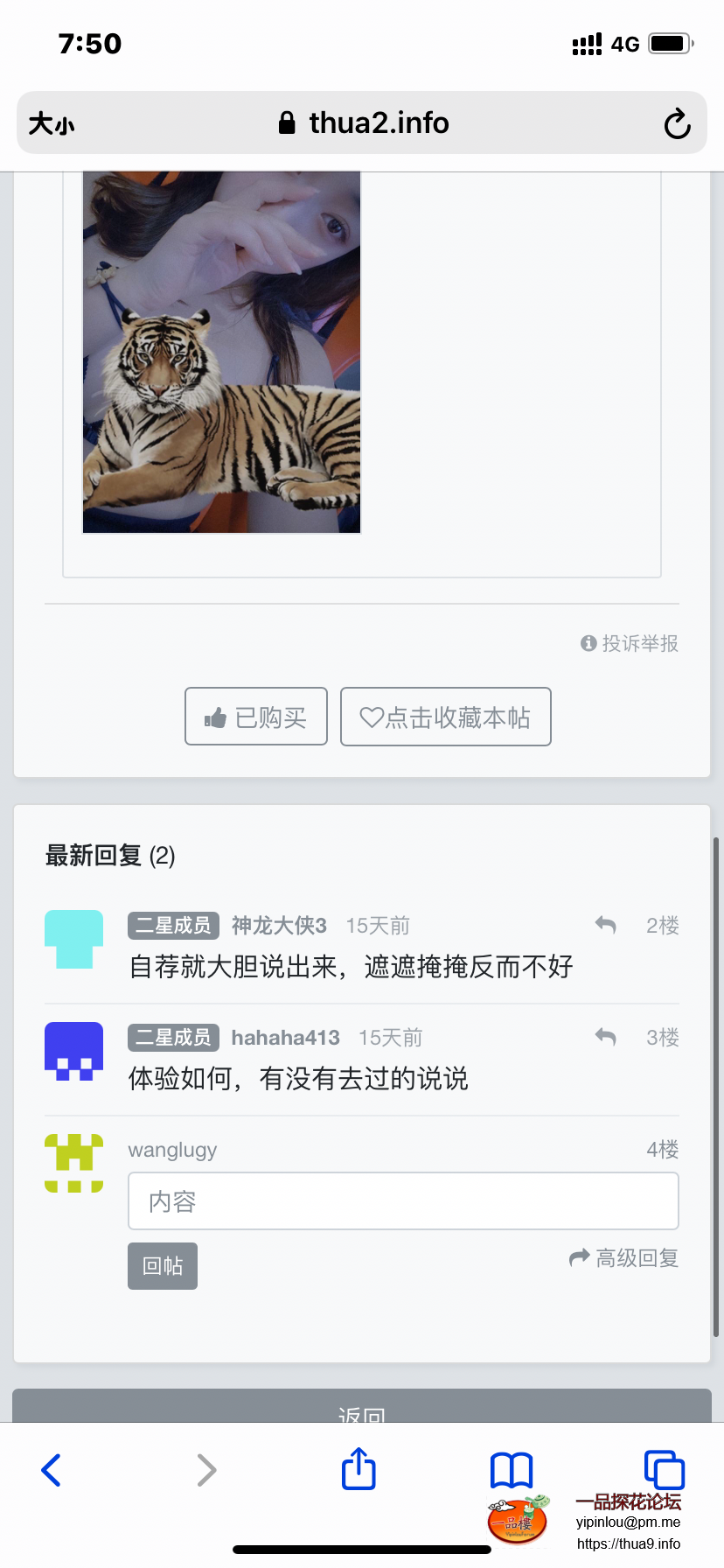This screenshot has width=724, height=1568.
Task: Toggle the 已购买 thumbs-up button
Action: (x=255, y=717)
